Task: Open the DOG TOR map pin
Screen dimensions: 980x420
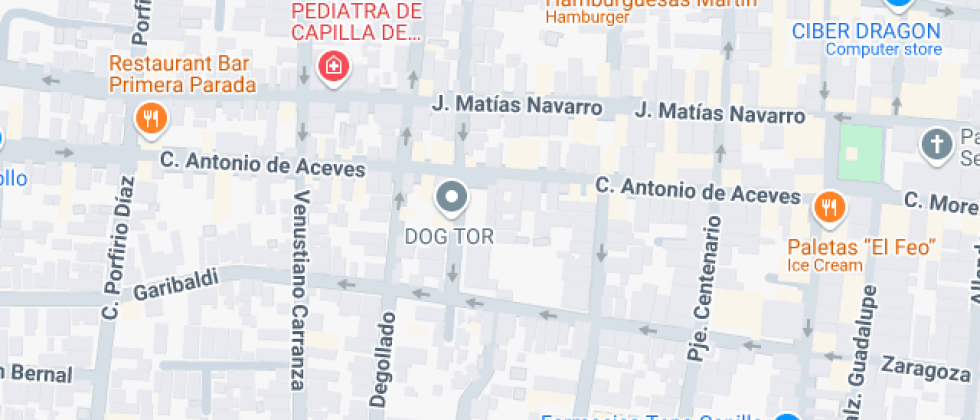Action: point(452,197)
